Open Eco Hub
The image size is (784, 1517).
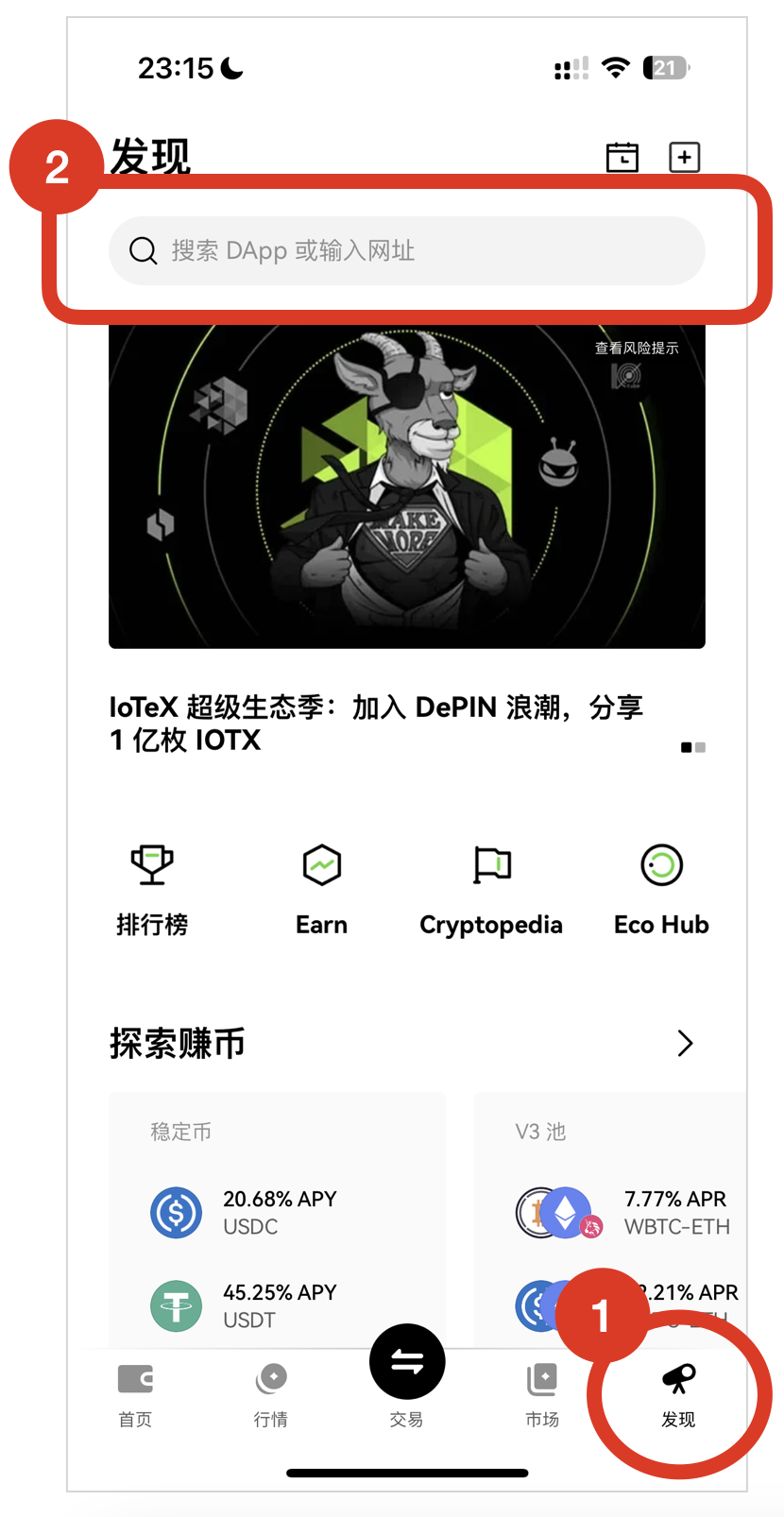click(661, 890)
